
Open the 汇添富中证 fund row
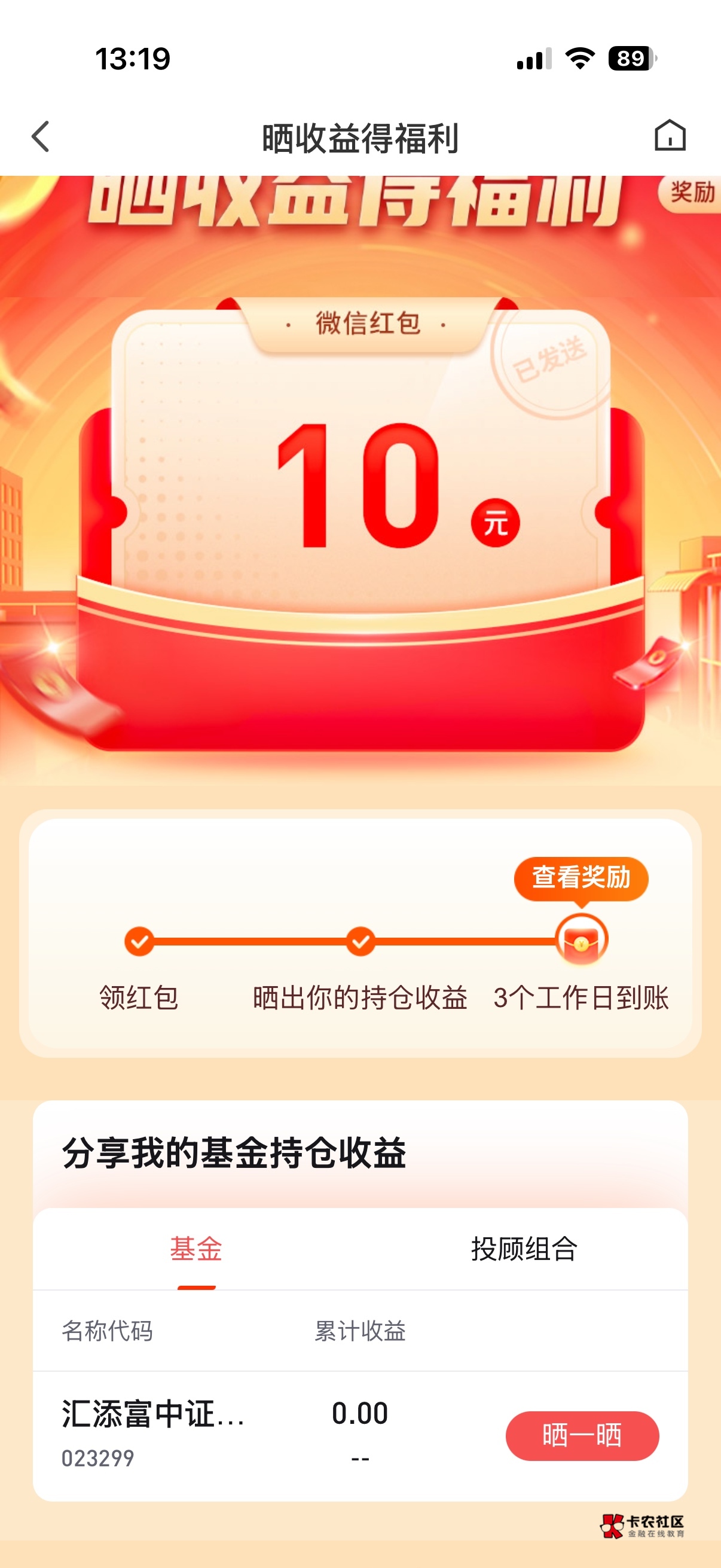click(360, 1435)
